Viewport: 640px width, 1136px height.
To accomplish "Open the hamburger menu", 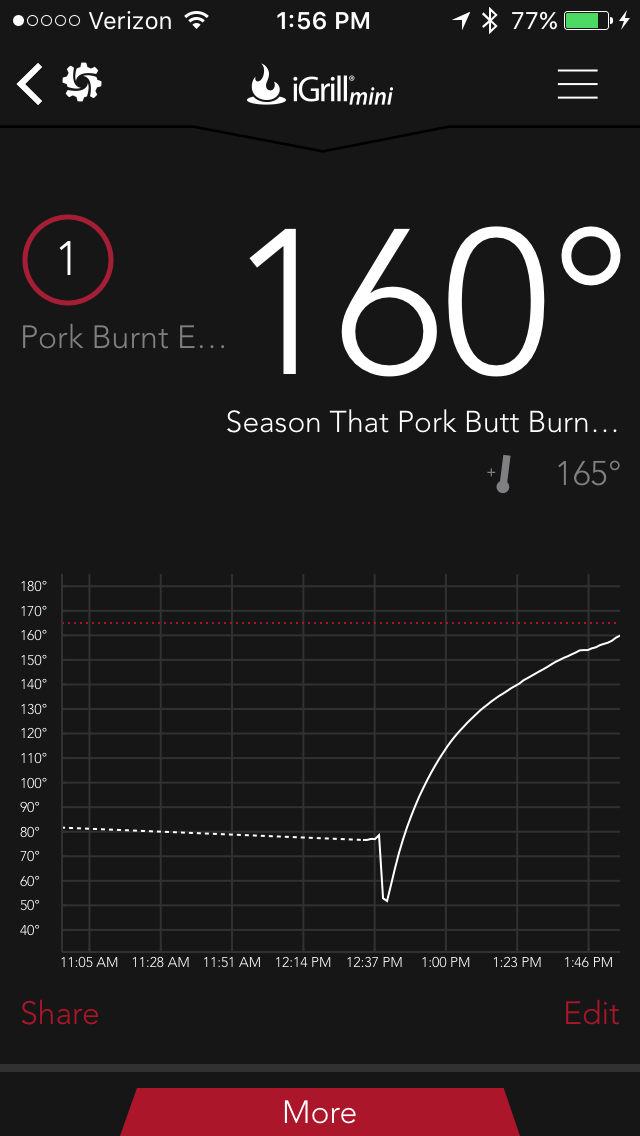I will tap(577, 84).
